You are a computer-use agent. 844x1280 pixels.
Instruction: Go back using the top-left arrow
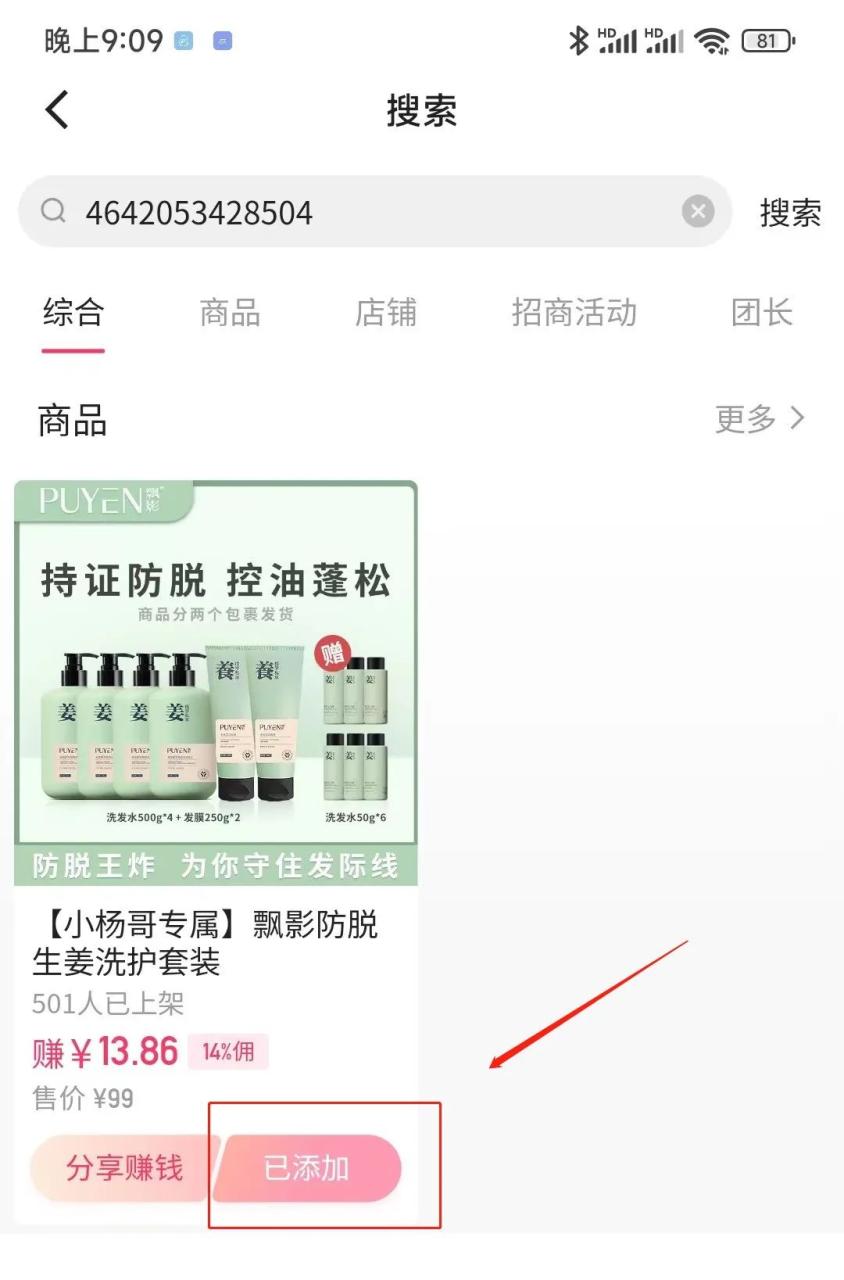pos(57,110)
